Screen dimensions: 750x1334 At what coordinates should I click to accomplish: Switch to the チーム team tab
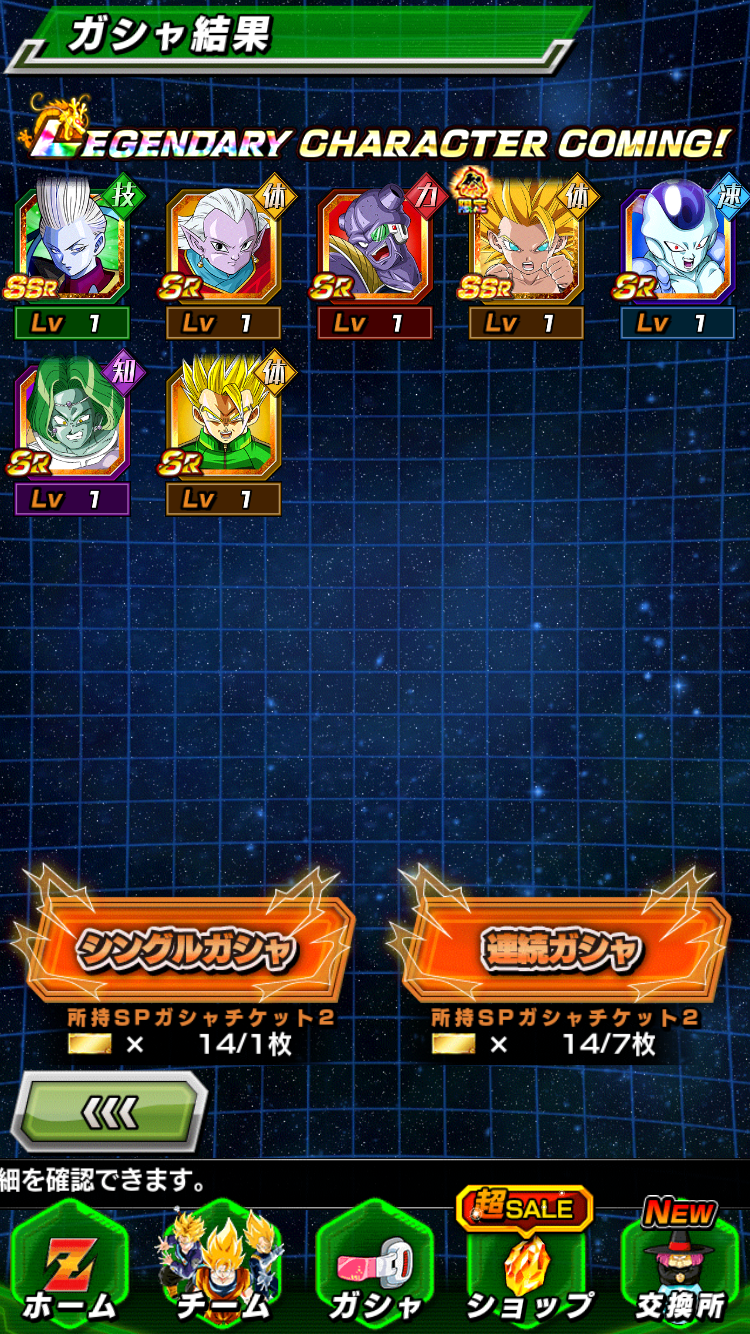point(221,1265)
